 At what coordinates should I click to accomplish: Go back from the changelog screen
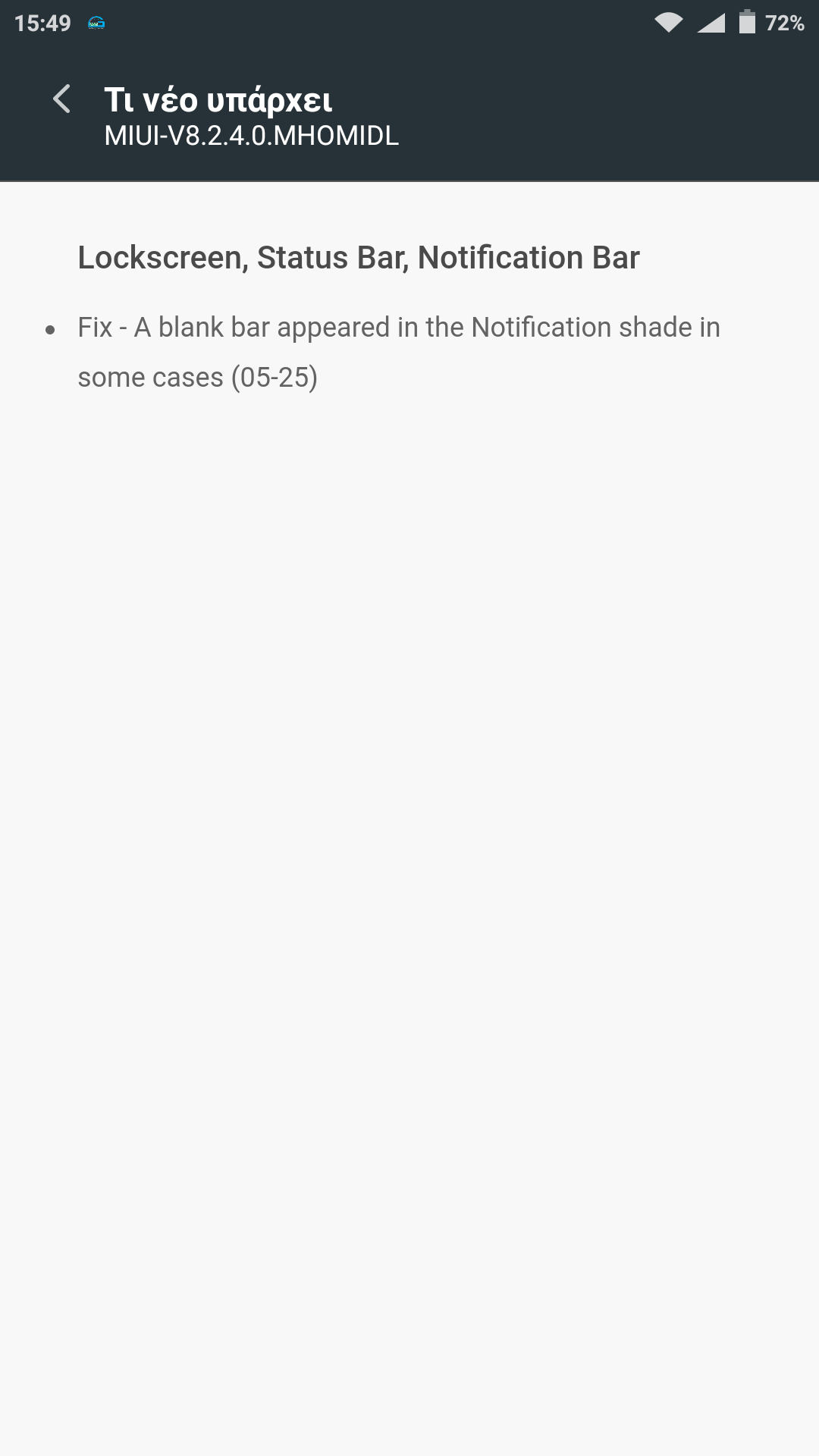coord(62,99)
